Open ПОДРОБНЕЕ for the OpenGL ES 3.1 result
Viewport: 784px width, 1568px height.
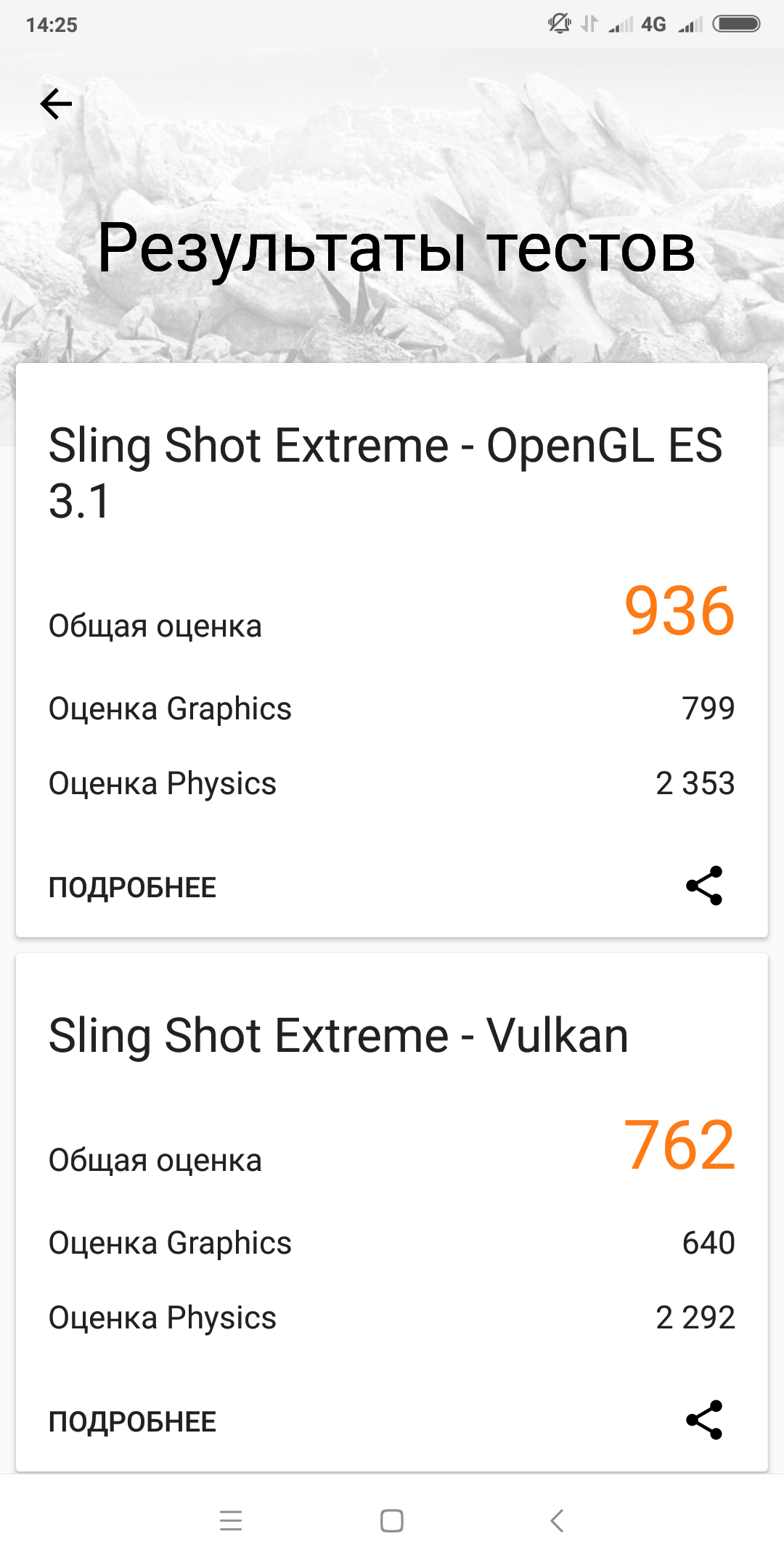coord(132,887)
